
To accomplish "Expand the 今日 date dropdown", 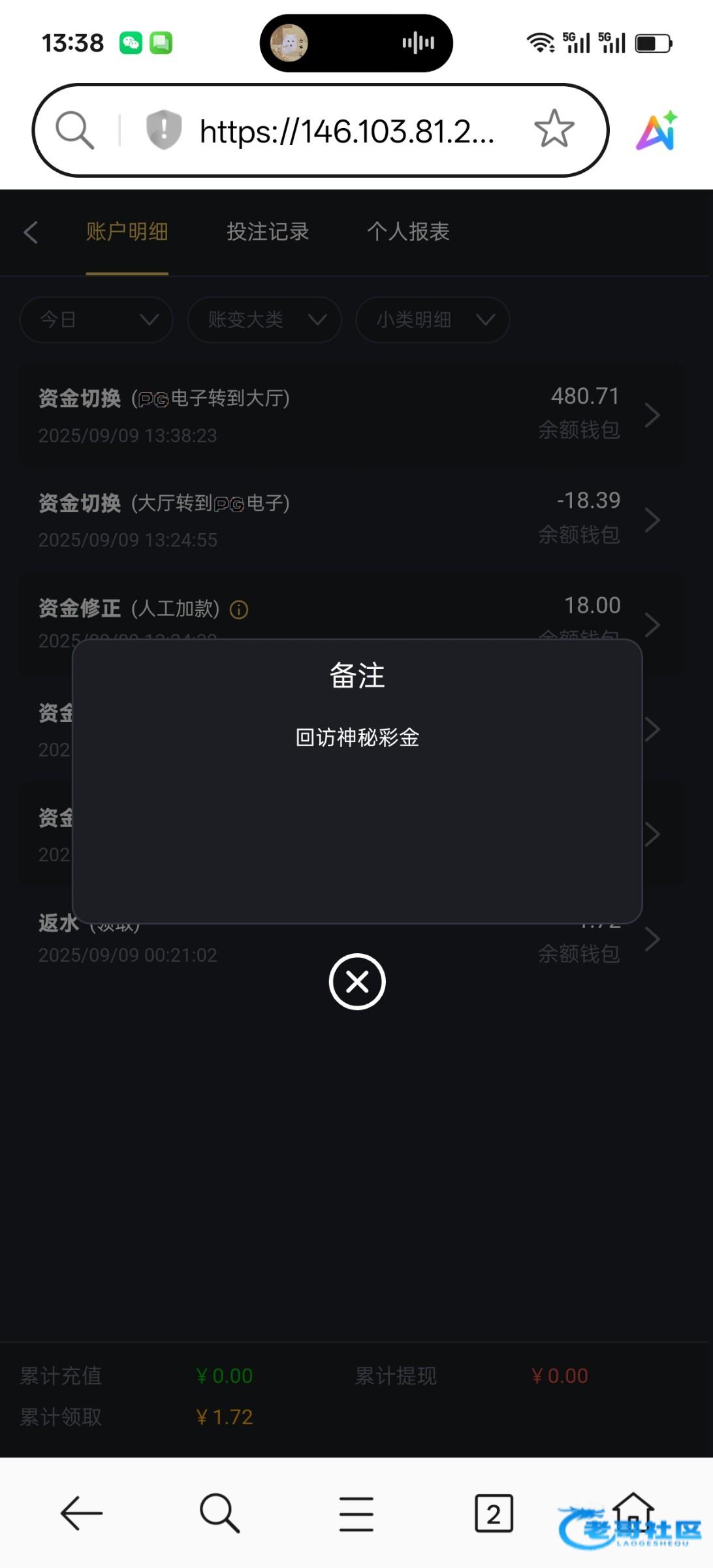I will (97, 319).
